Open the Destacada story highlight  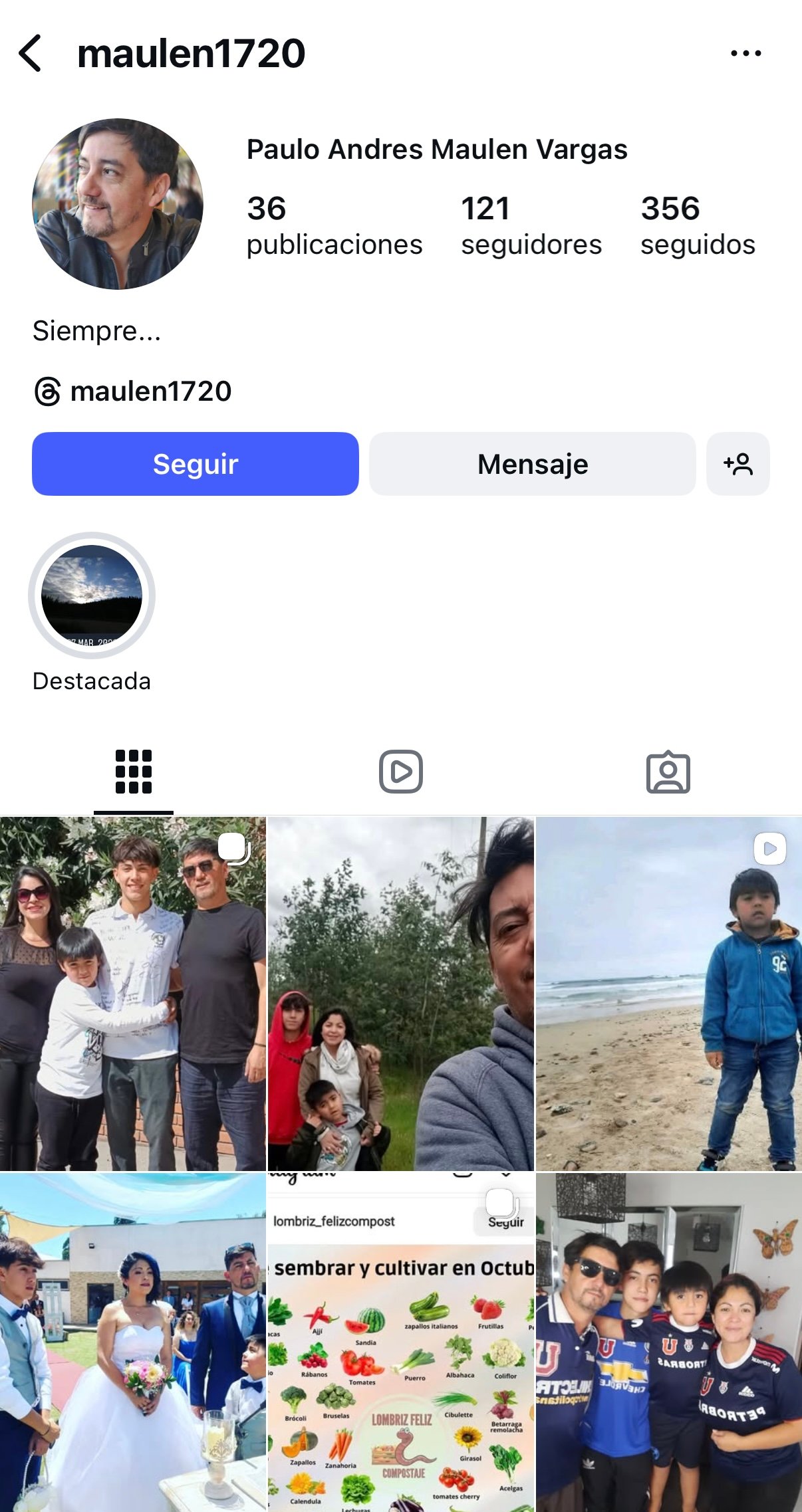tap(92, 595)
